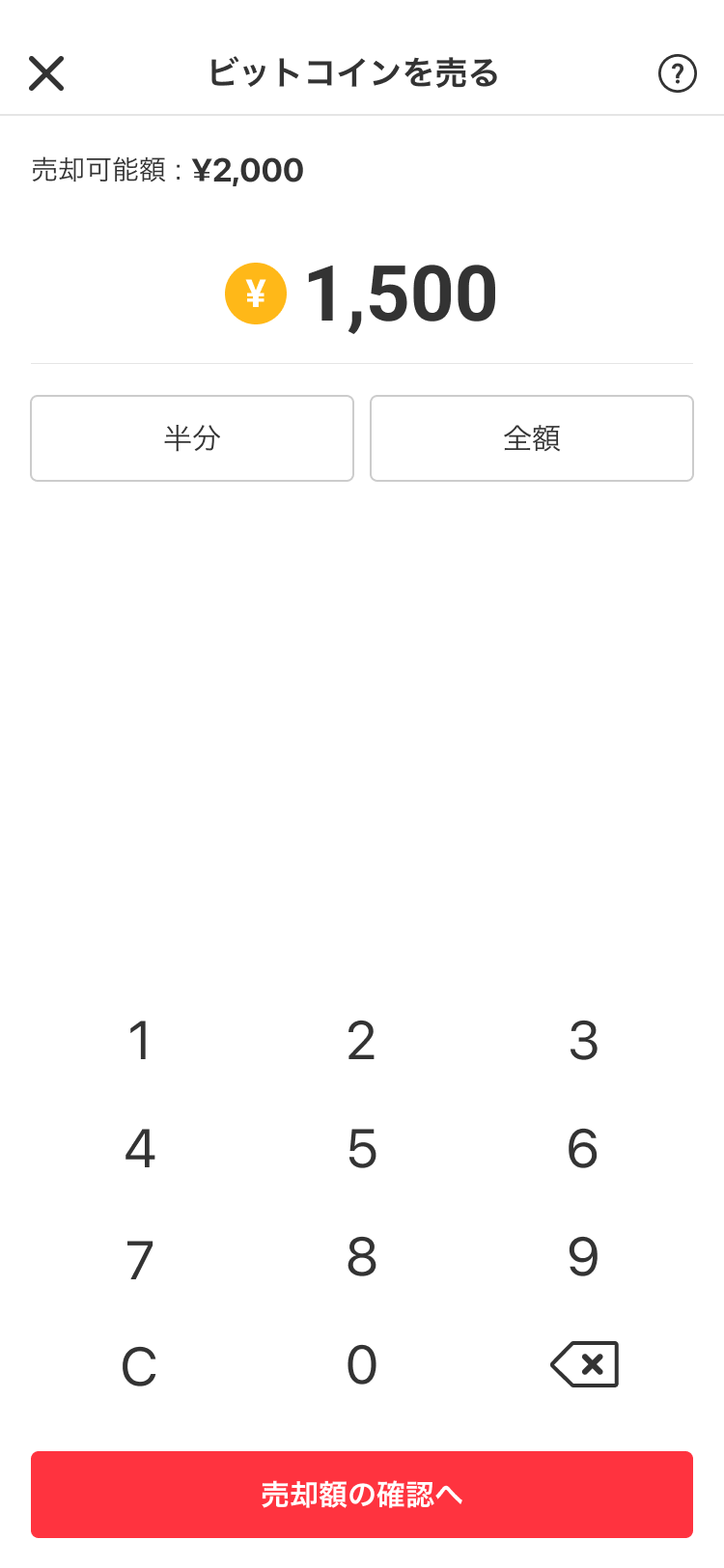The image size is (724, 1568).
Task: Tap the 9 key
Action: pyautogui.click(x=583, y=1257)
